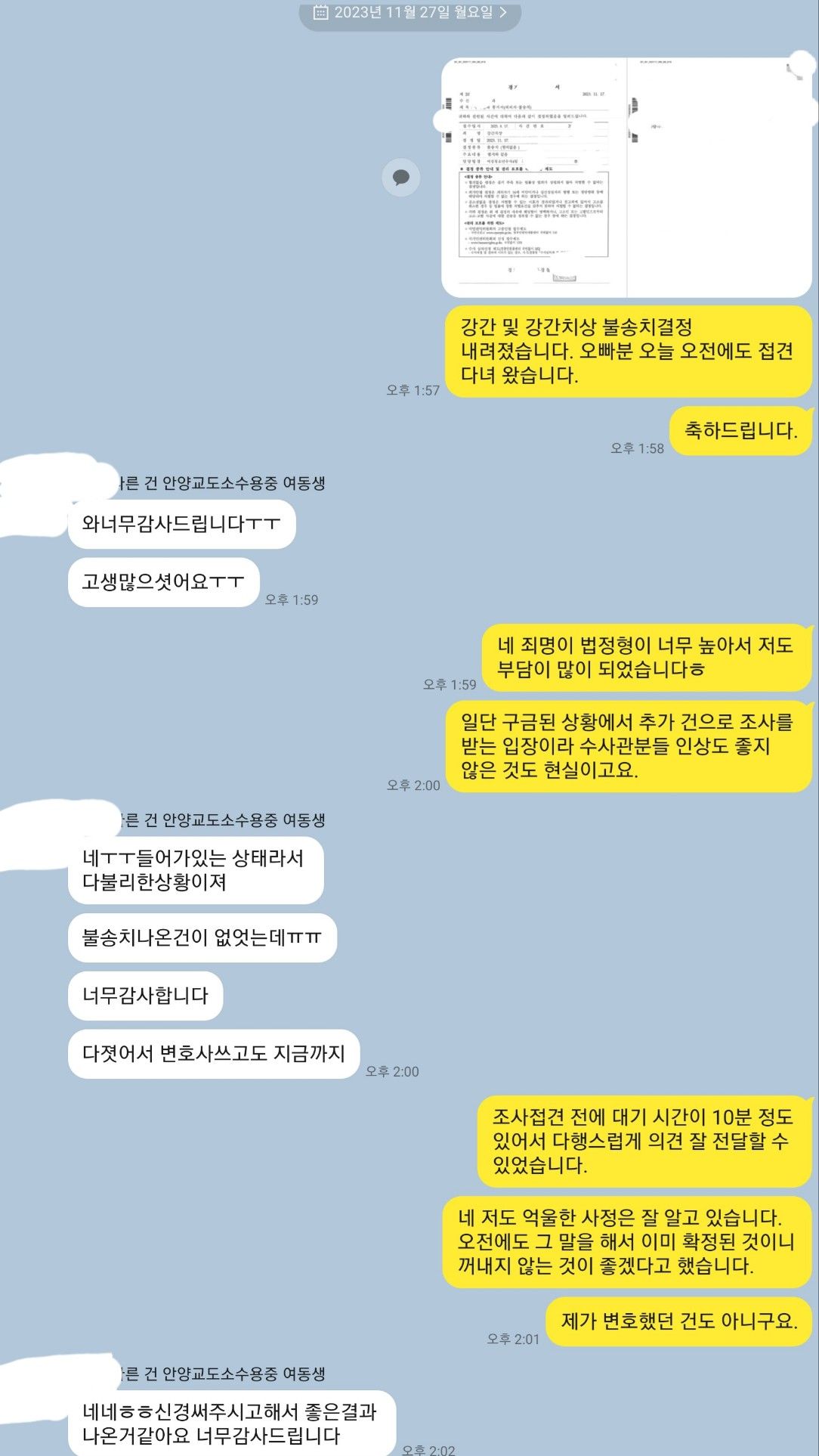Open the shared document image
The height and width of the screenshot is (1456, 819).
click(626, 178)
